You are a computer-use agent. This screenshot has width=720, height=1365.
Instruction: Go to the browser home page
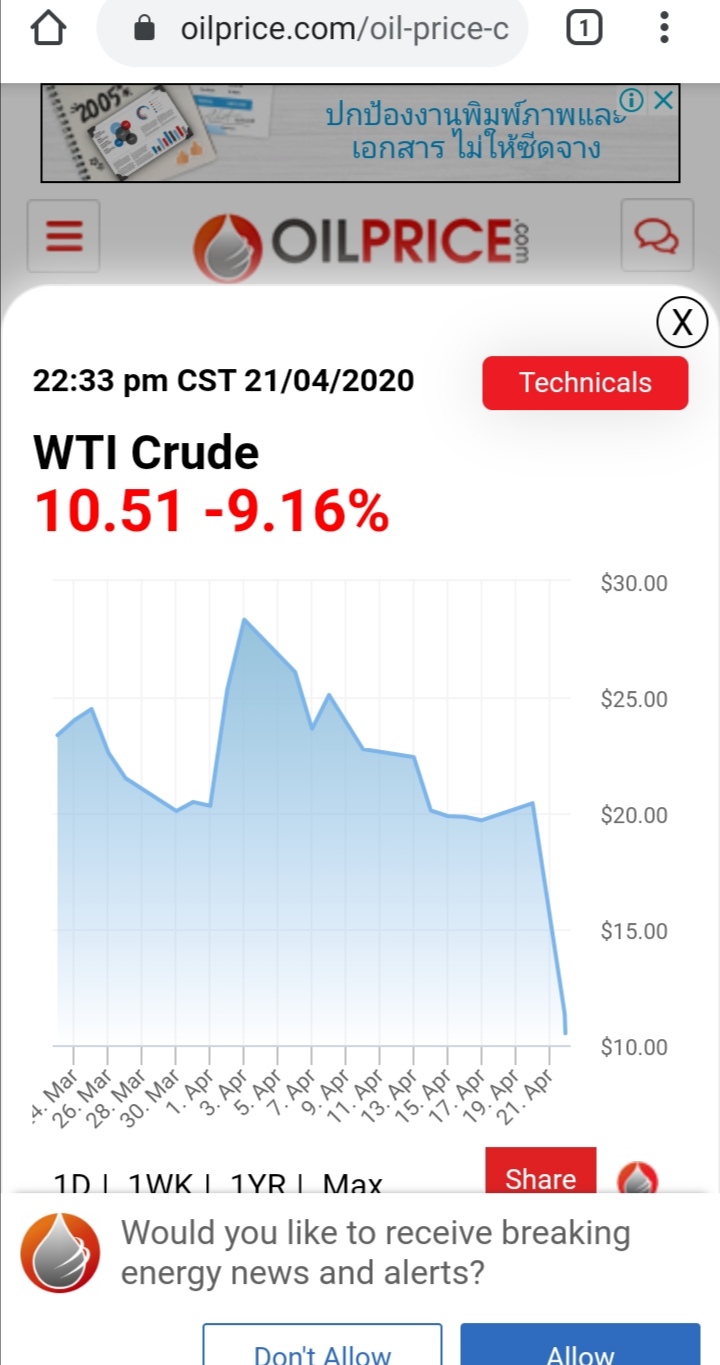49,29
